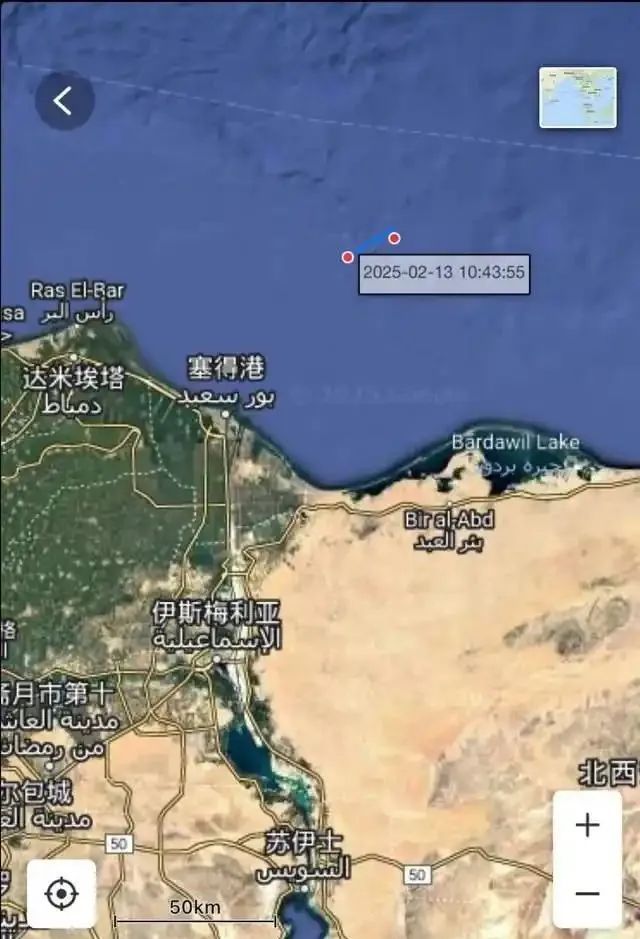The image size is (640, 939).
Task: Tap the eastern red track point
Action: coord(395,238)
